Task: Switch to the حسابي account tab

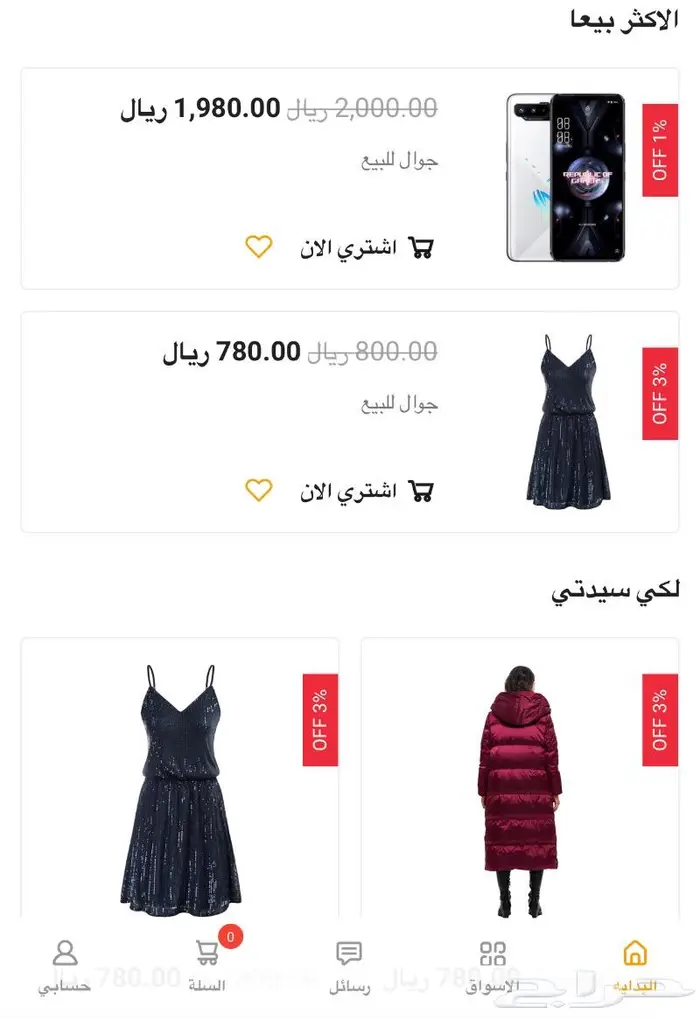Action: [65, 966]
